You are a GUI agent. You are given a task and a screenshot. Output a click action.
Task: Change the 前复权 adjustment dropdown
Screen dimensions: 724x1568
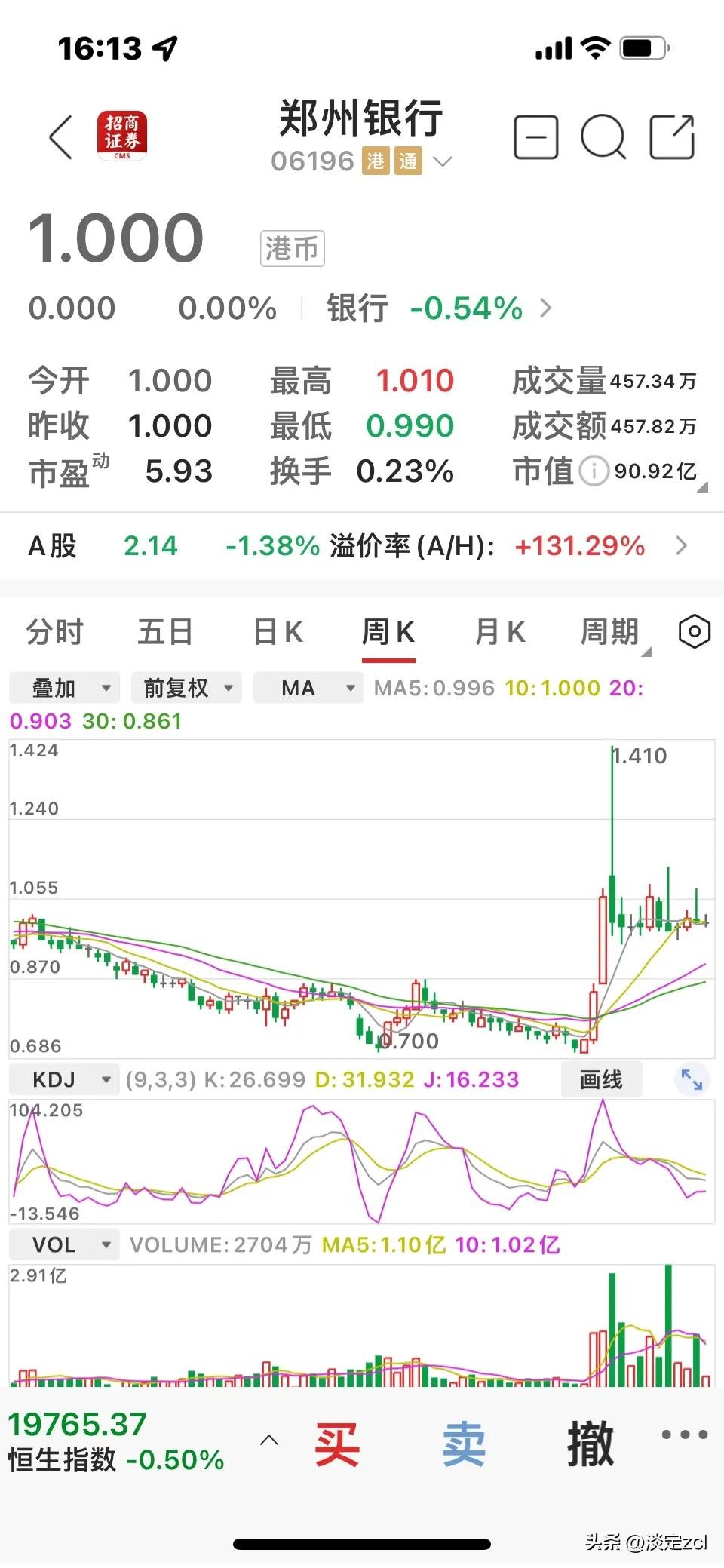click(186, 688)
